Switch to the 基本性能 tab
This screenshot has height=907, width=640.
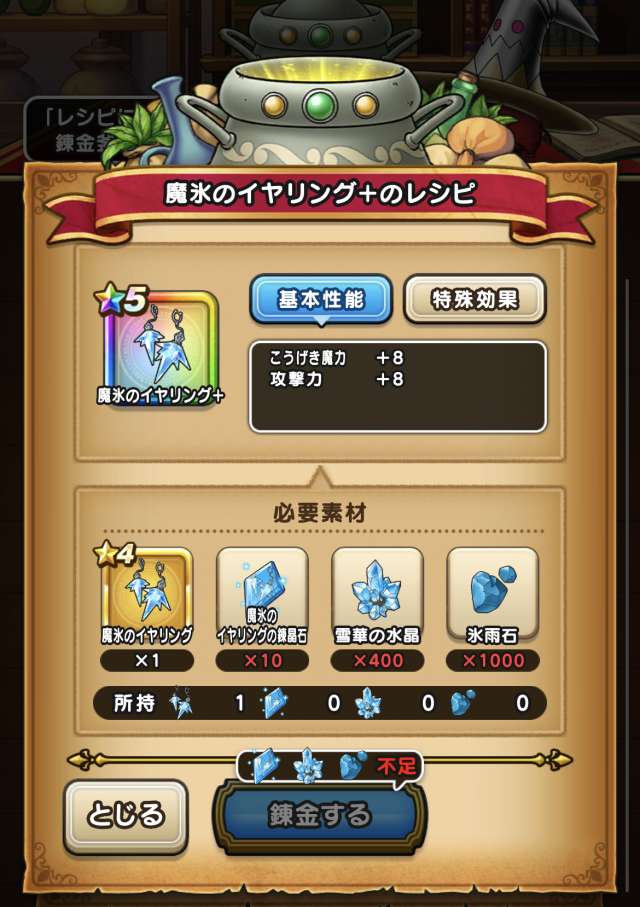[x=319, y=299]
